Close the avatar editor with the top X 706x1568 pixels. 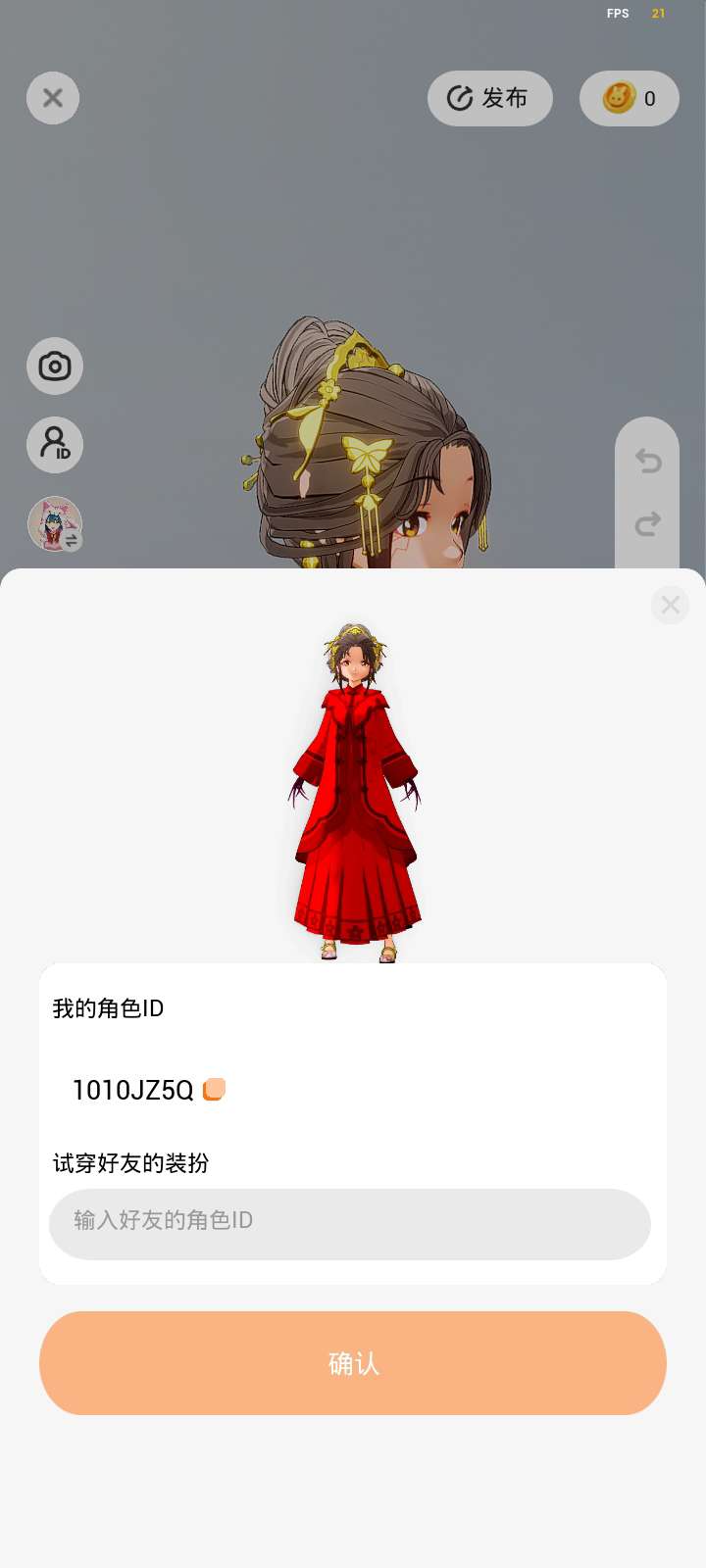tap(53, 98)
